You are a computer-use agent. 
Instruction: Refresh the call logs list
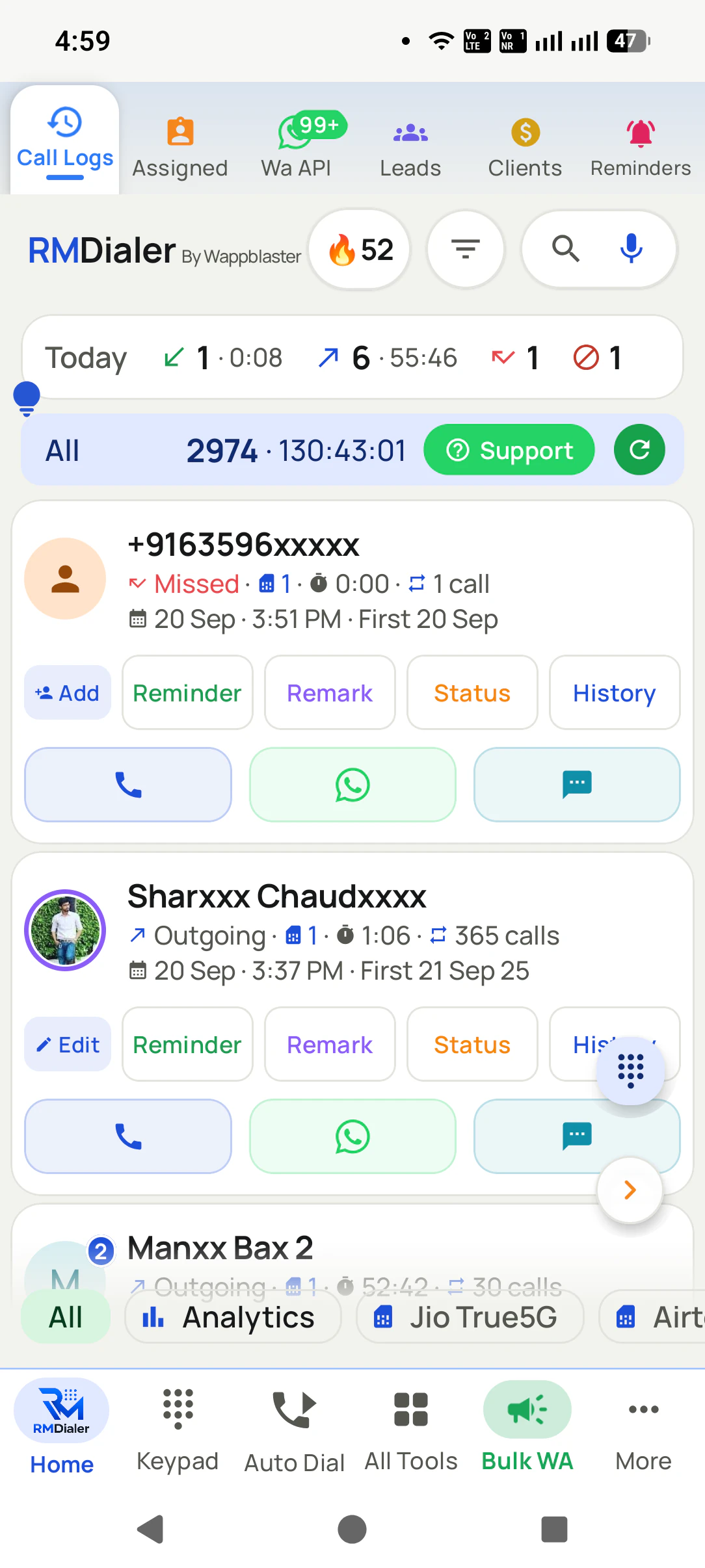point(639,450)
